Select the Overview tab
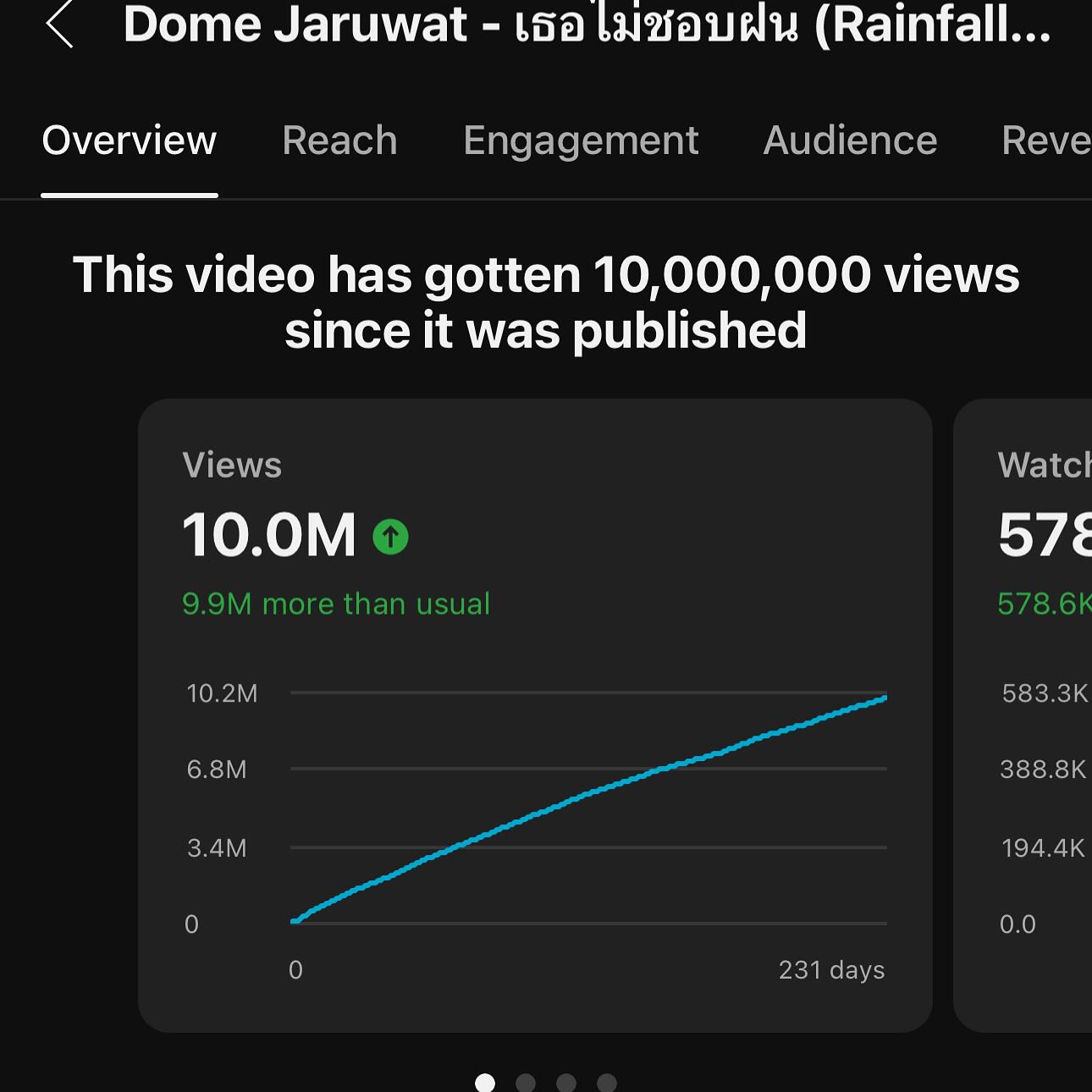Image resolution: width=1092 pixels, height=1092 pixels. 130,141
